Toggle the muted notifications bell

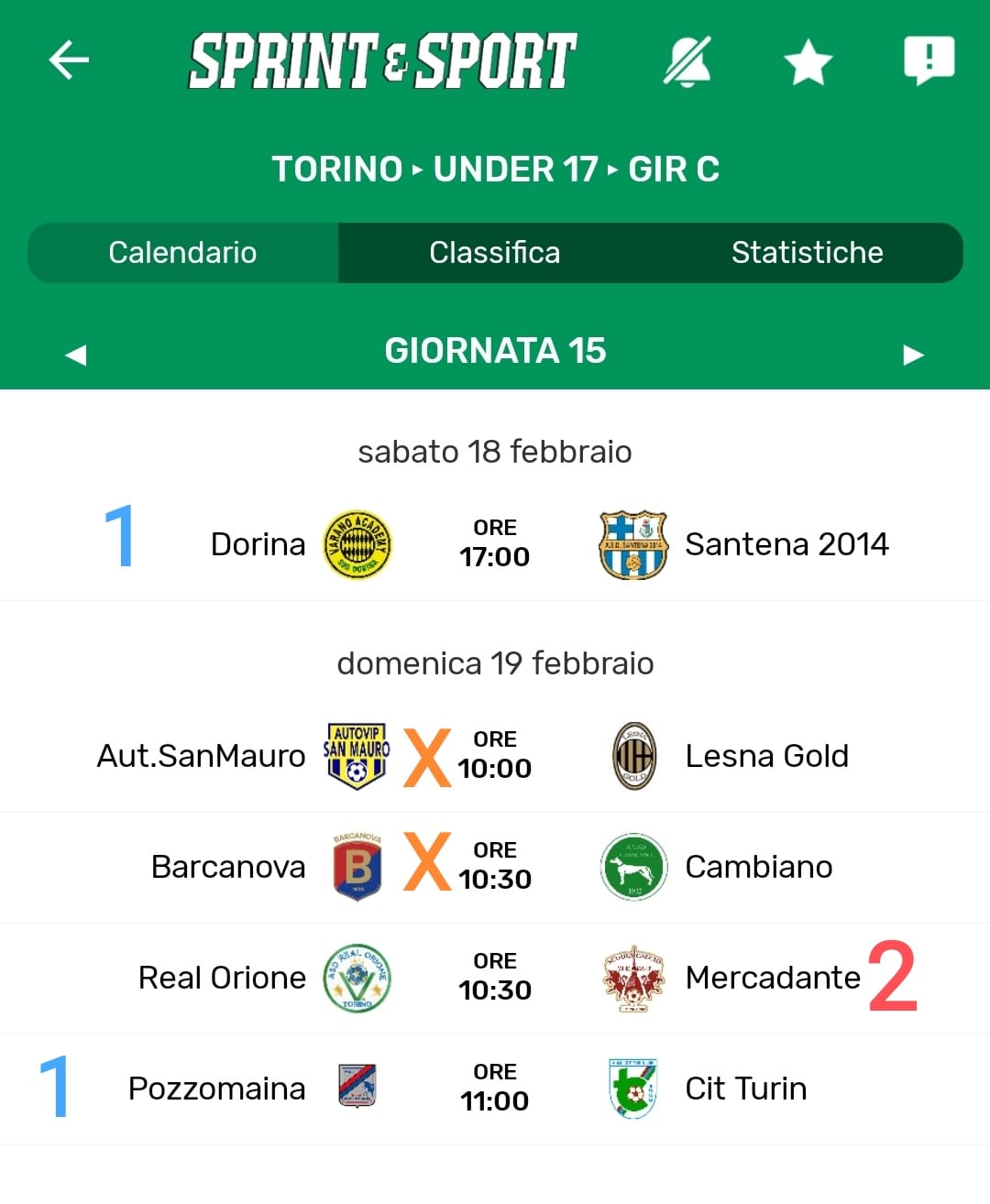[x=687, y=62]
